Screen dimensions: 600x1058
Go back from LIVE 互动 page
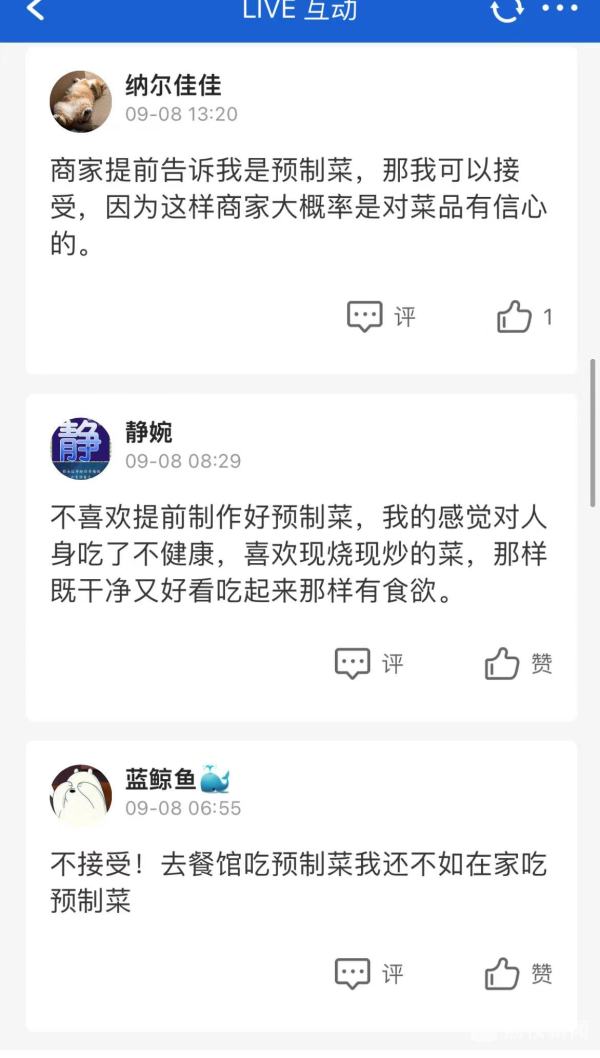35,10
